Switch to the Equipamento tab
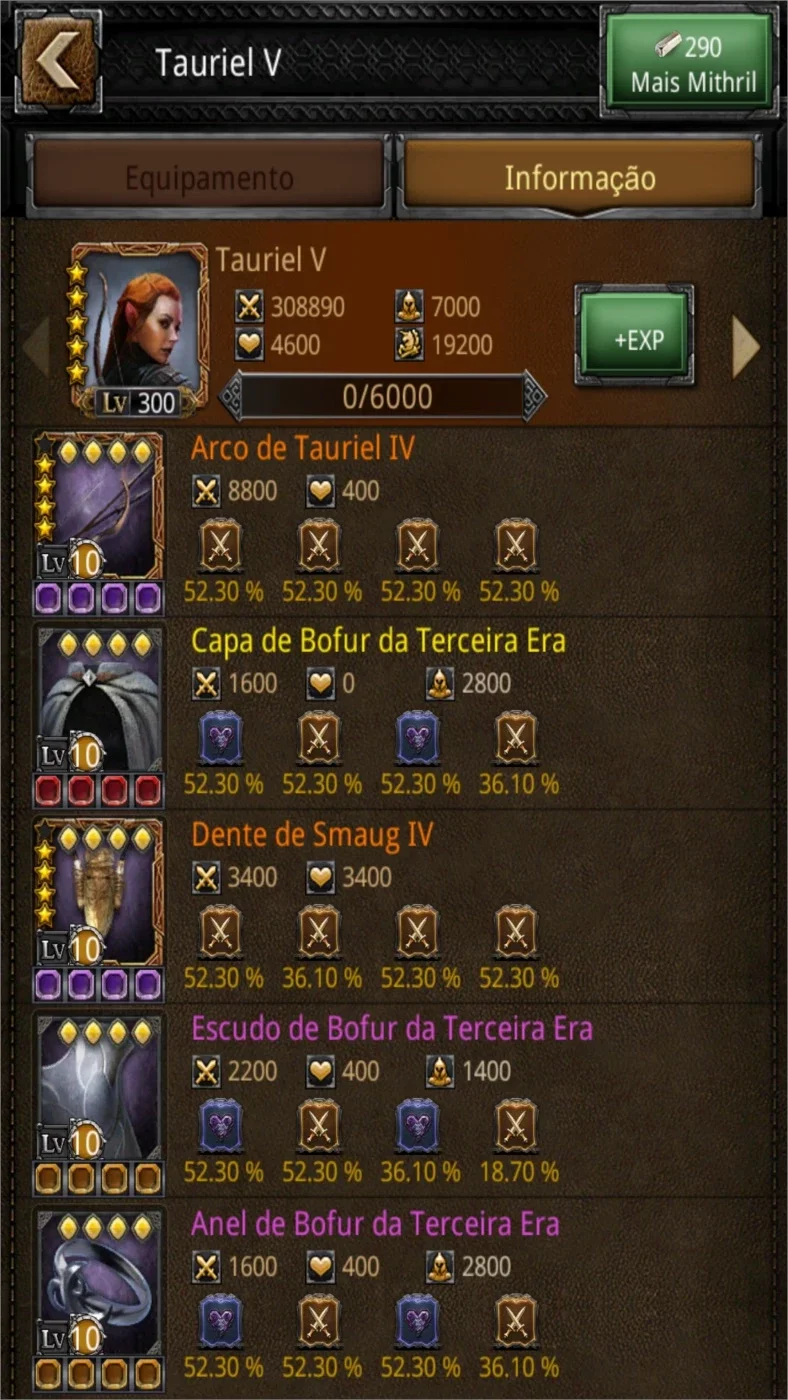 pyautogui.click(x=209, y=177)
